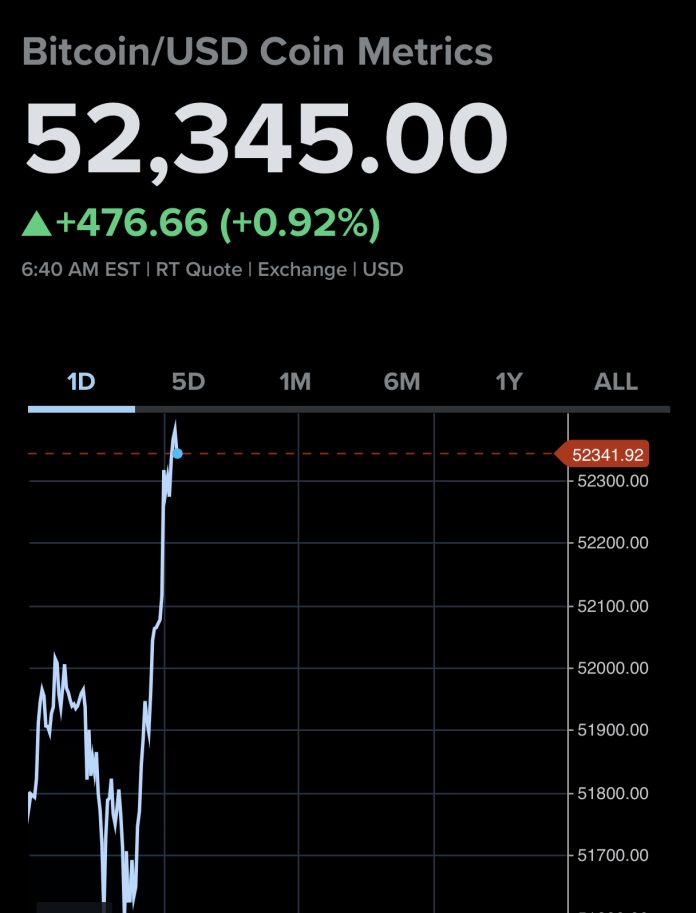The height and width of the screenshot is (913, 696).
Task: Switch chart to 6M range
Action: [402, 382]
